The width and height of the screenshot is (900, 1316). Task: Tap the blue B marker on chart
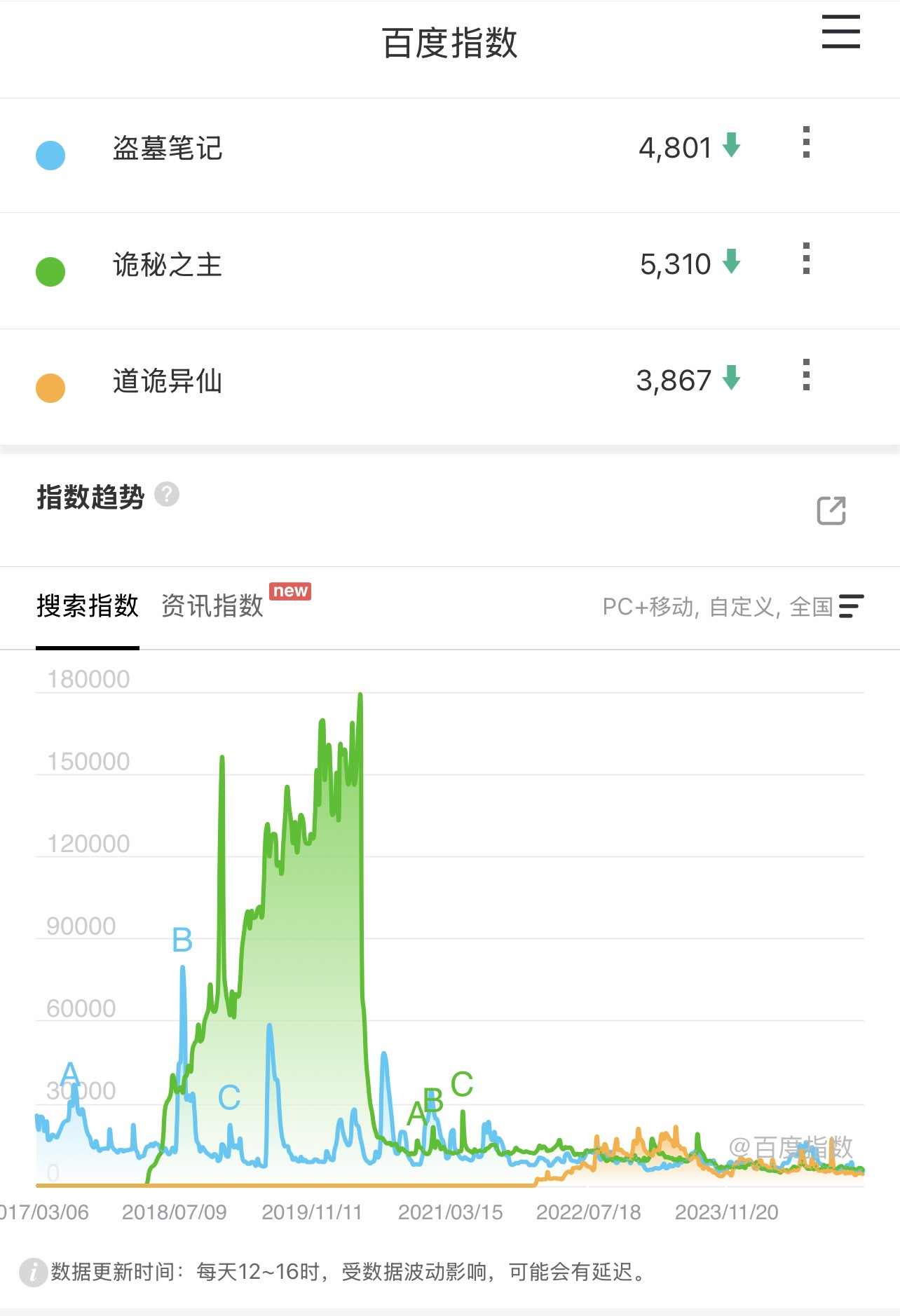pyautogui.click(x=182, y=940)
